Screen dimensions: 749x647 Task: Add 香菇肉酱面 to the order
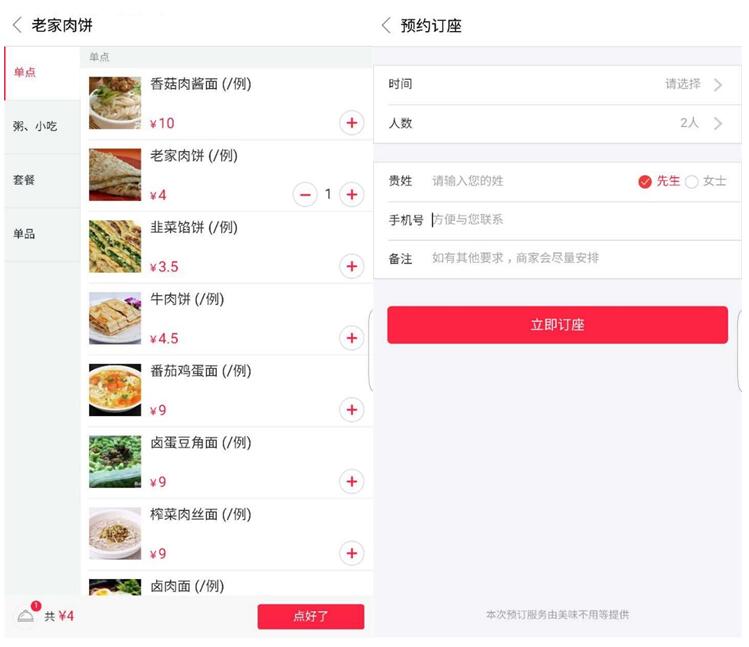pos(352,123)
